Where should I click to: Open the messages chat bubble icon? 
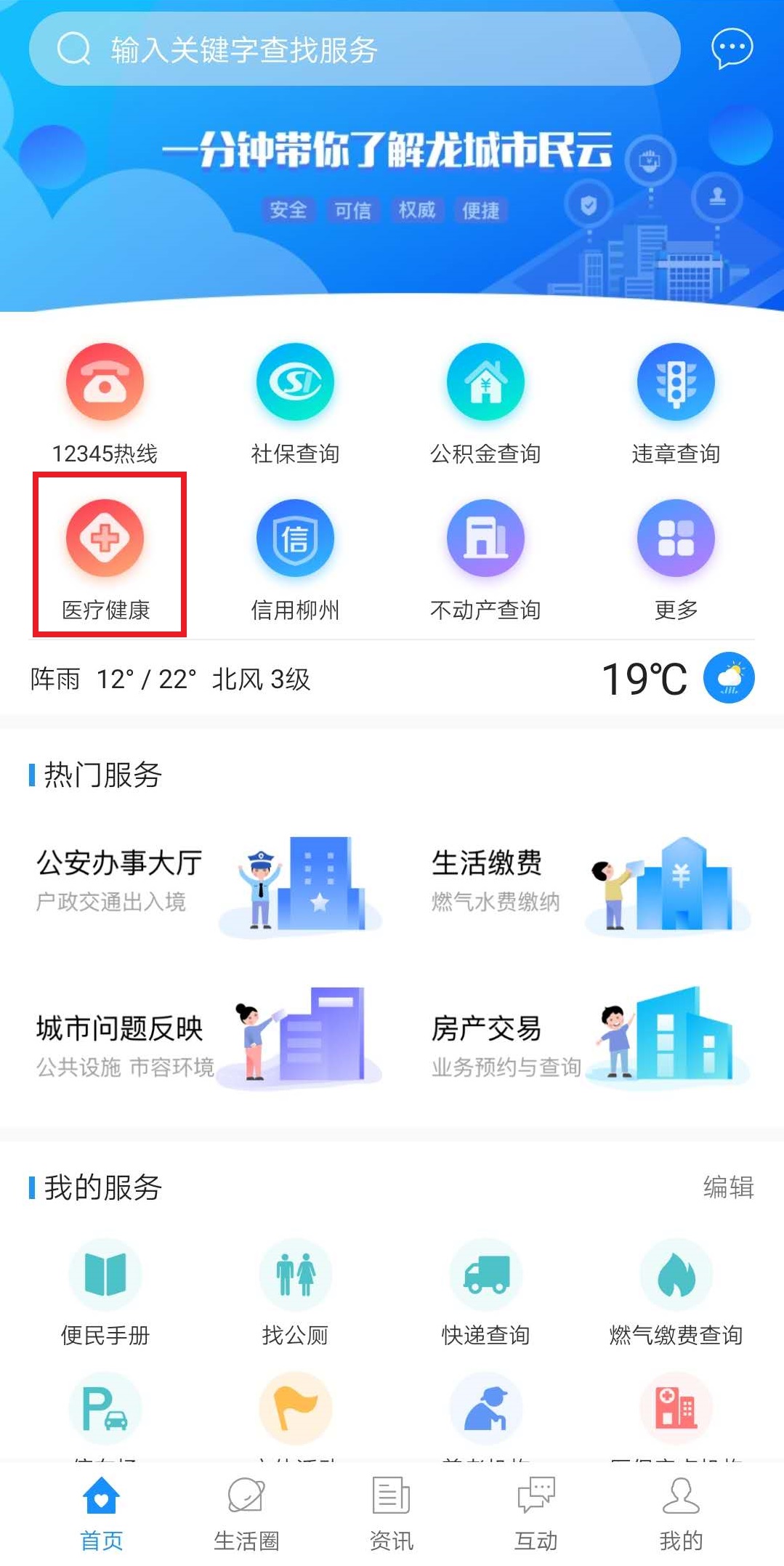point(731,49)
